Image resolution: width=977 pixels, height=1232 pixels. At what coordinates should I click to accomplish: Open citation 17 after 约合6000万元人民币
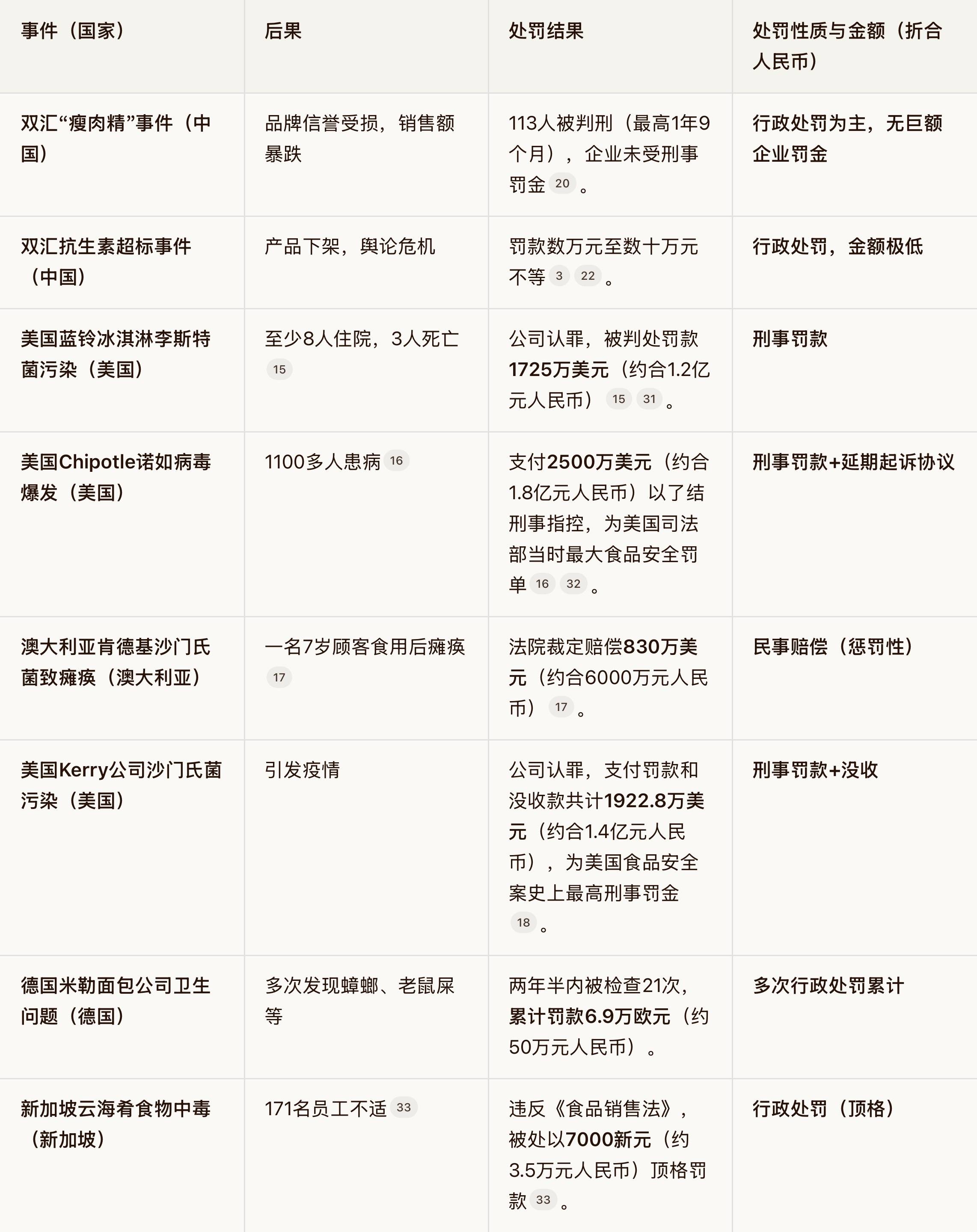pos(561,707)
